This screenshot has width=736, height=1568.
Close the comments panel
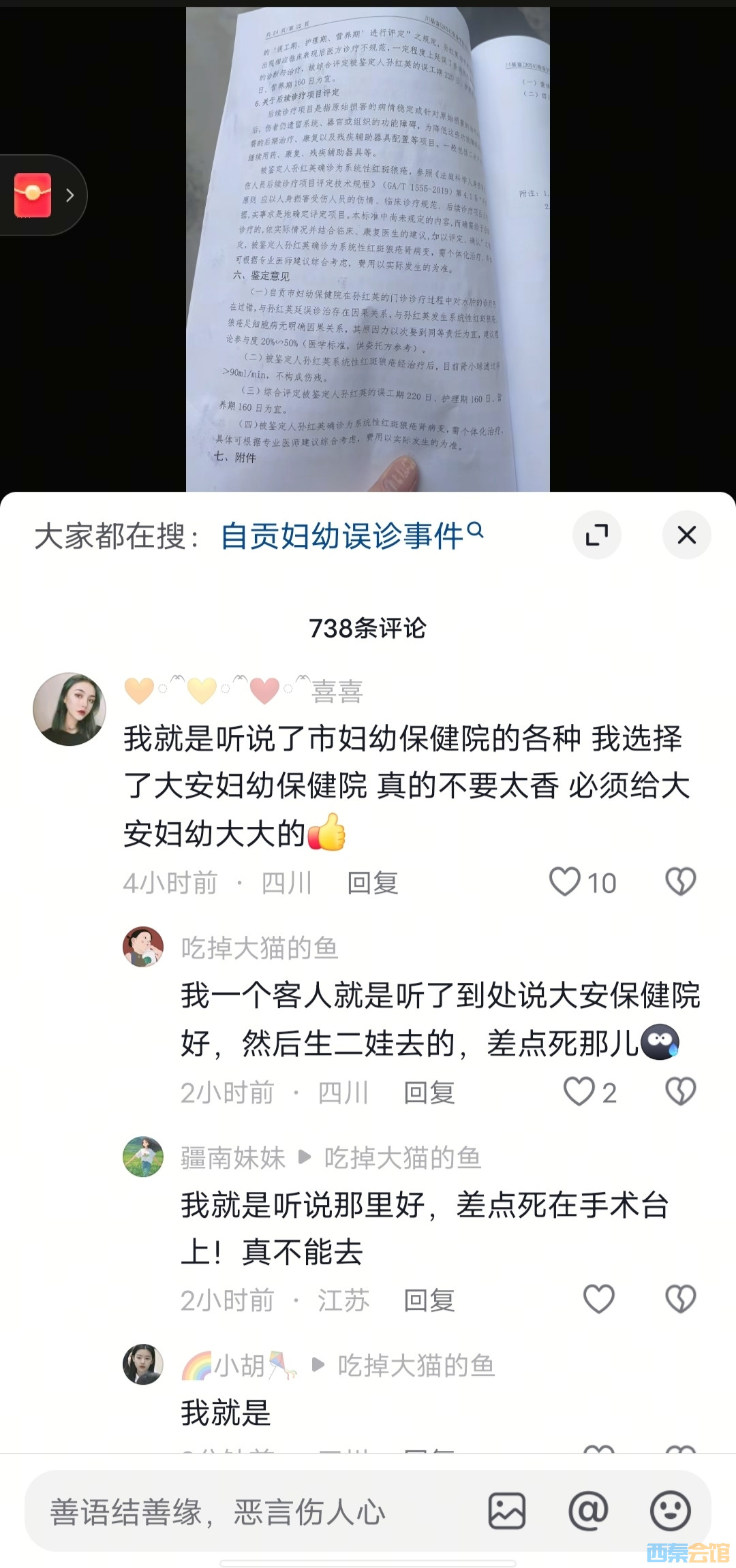pyautogui.click(x=686, y=535)
